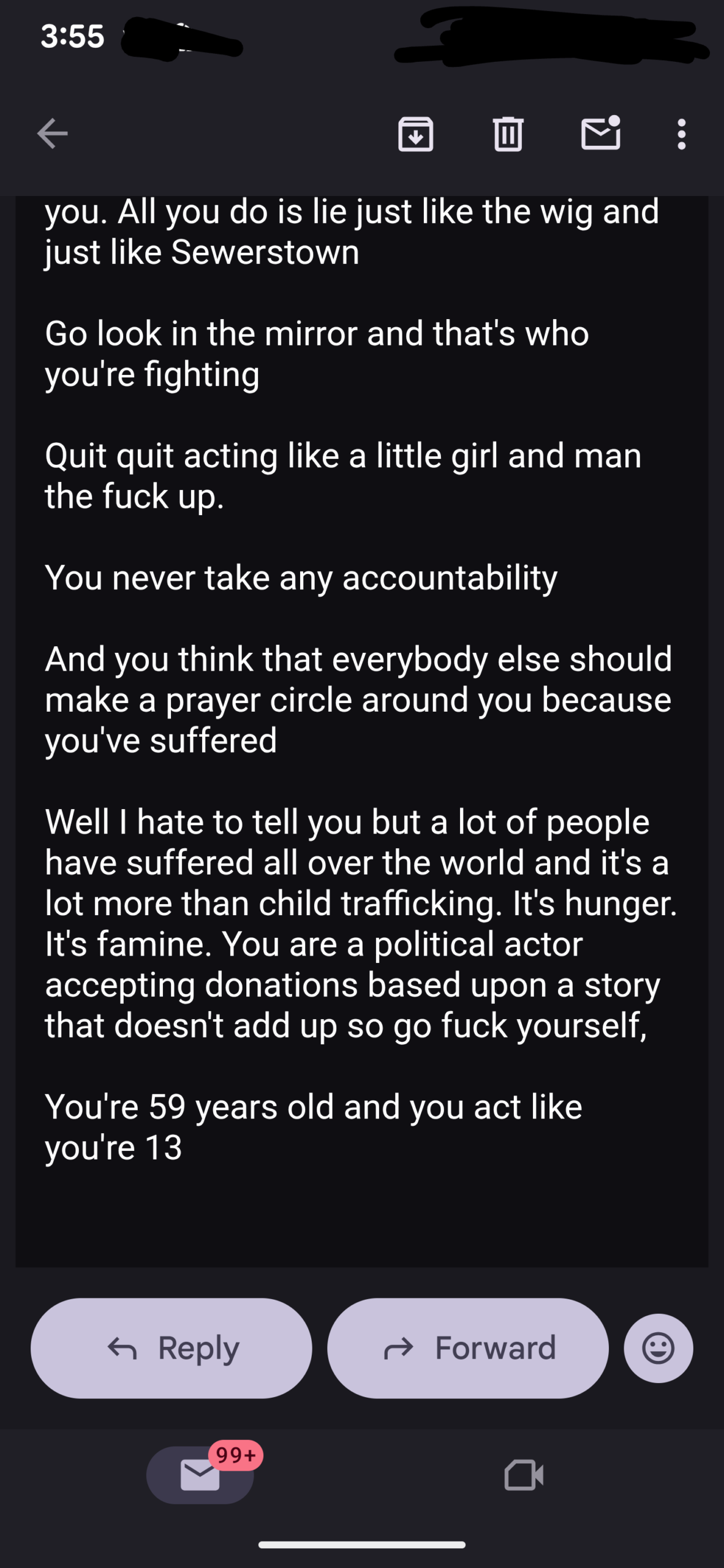Viewport: 724px width, 1568px height.
Task: Delete this email
Action: coord(508,134)
